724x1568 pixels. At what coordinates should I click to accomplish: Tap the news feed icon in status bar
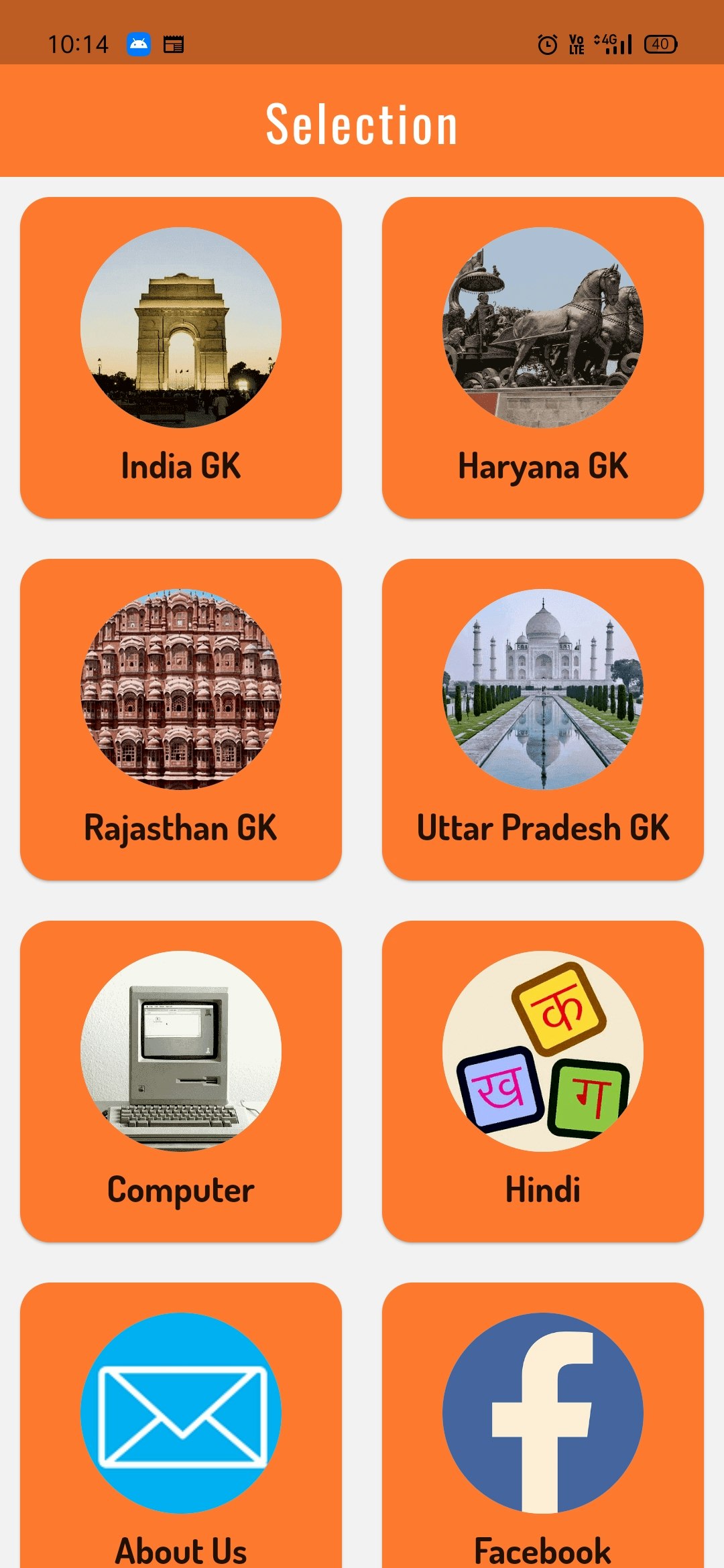tap(174, 44)
